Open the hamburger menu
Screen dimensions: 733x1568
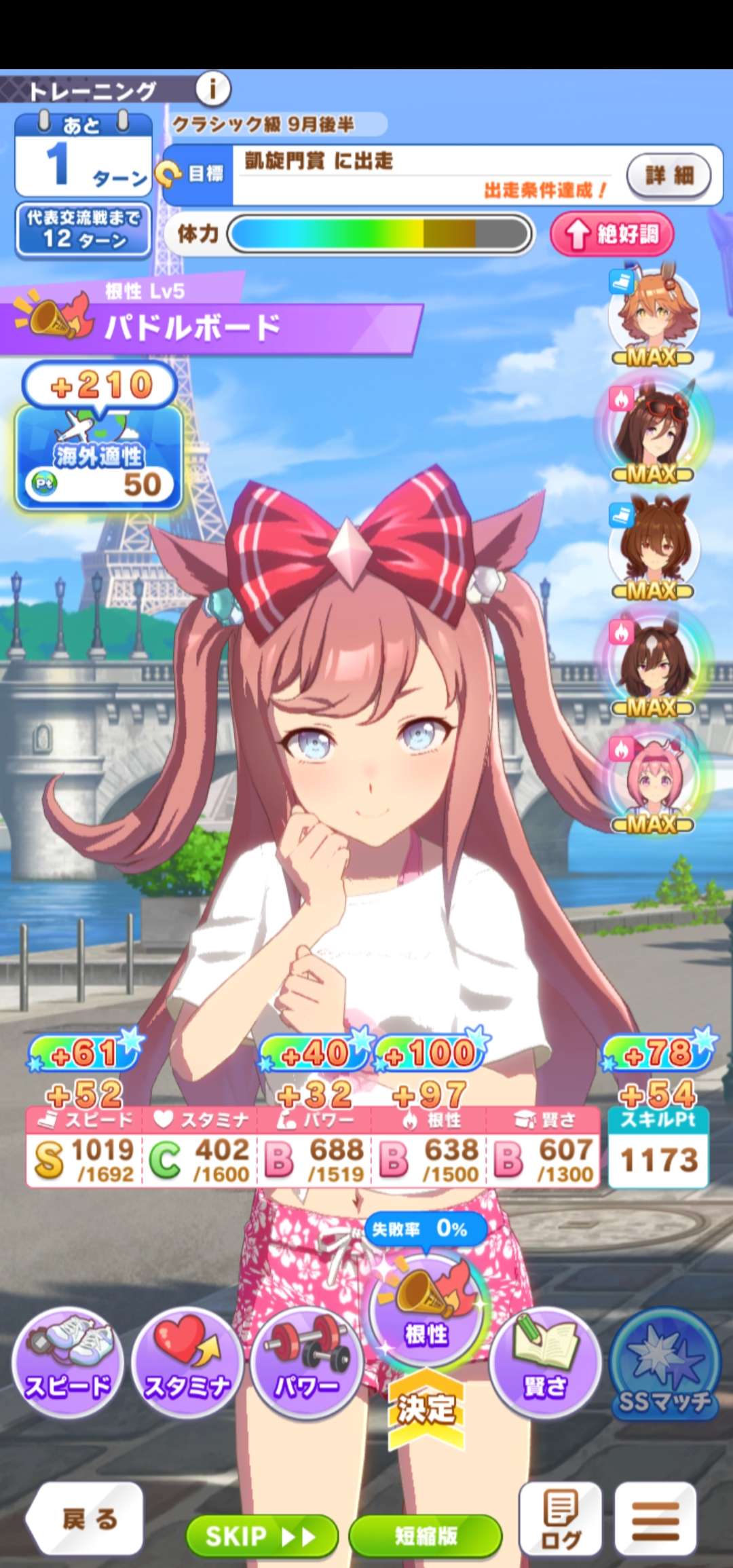pyautogui.click(x=655, y=1519)
